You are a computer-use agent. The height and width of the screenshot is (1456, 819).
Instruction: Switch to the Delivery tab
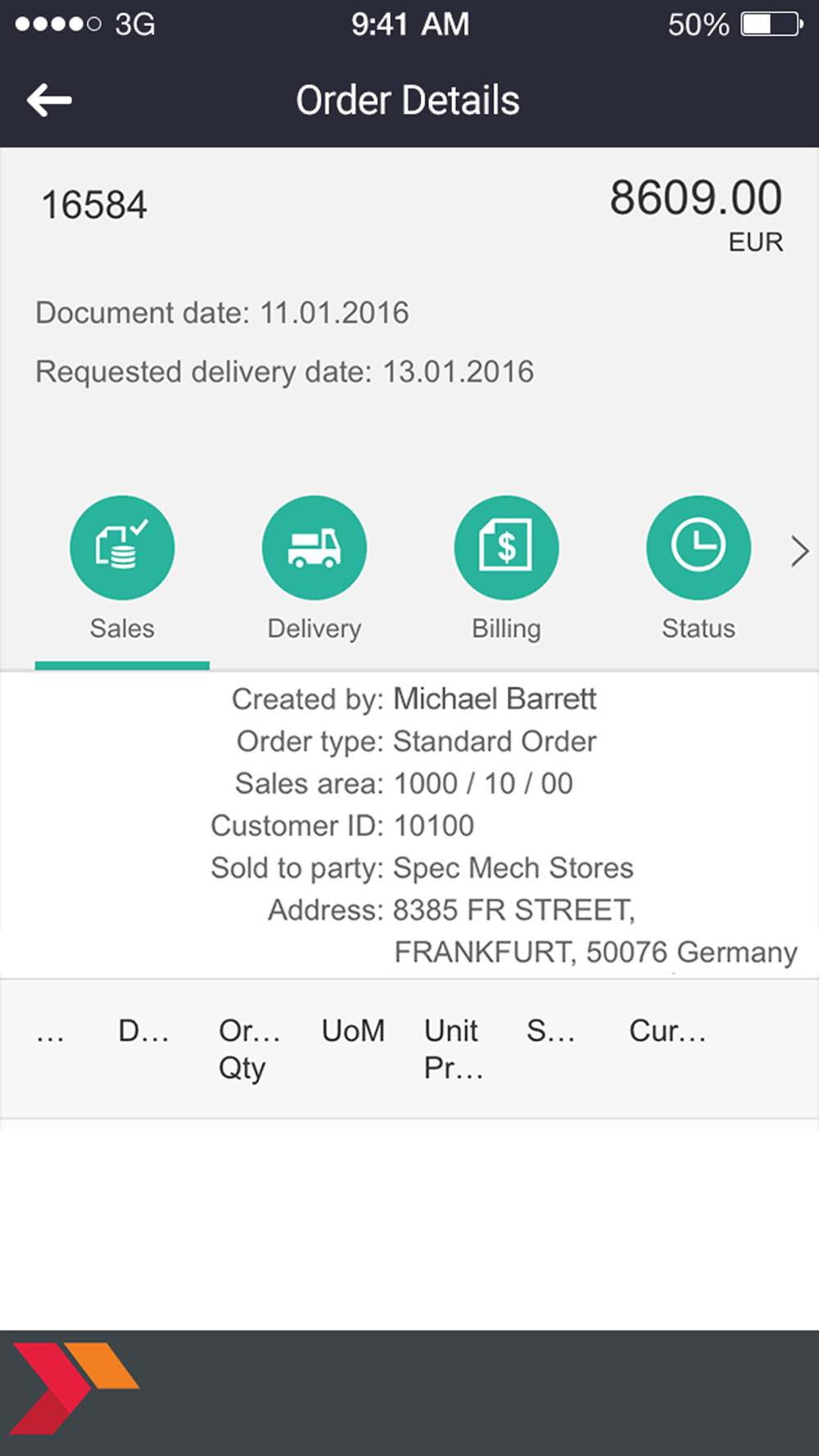[314, 570]
